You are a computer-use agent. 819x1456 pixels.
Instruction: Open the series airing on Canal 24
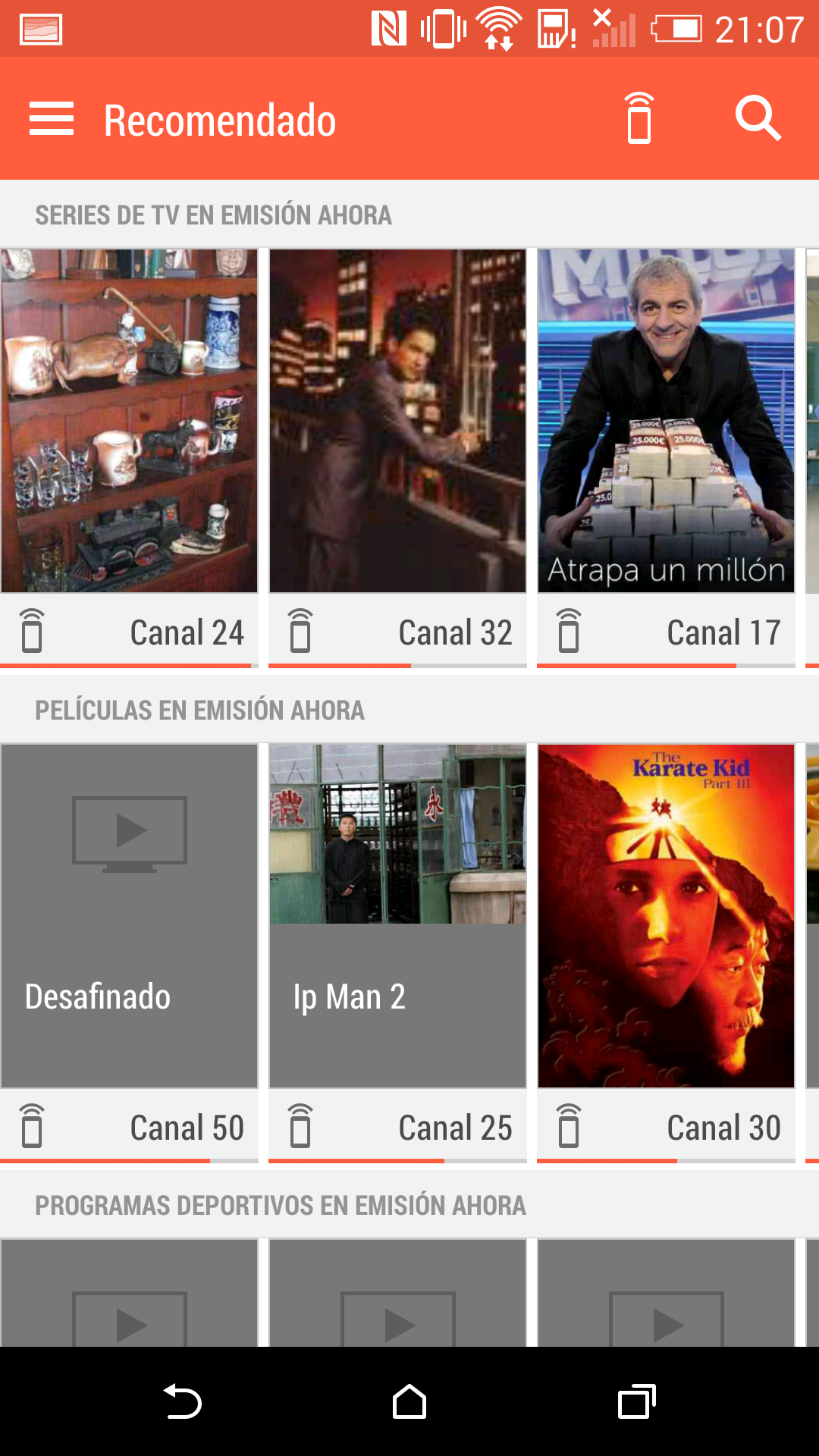[130, 421]
